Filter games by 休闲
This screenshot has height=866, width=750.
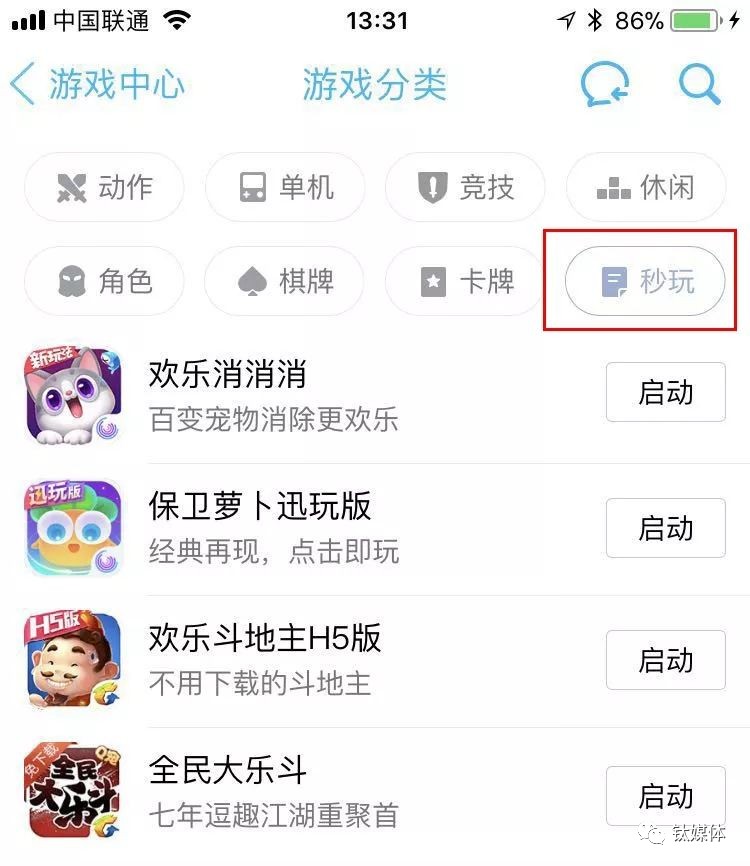645,187
